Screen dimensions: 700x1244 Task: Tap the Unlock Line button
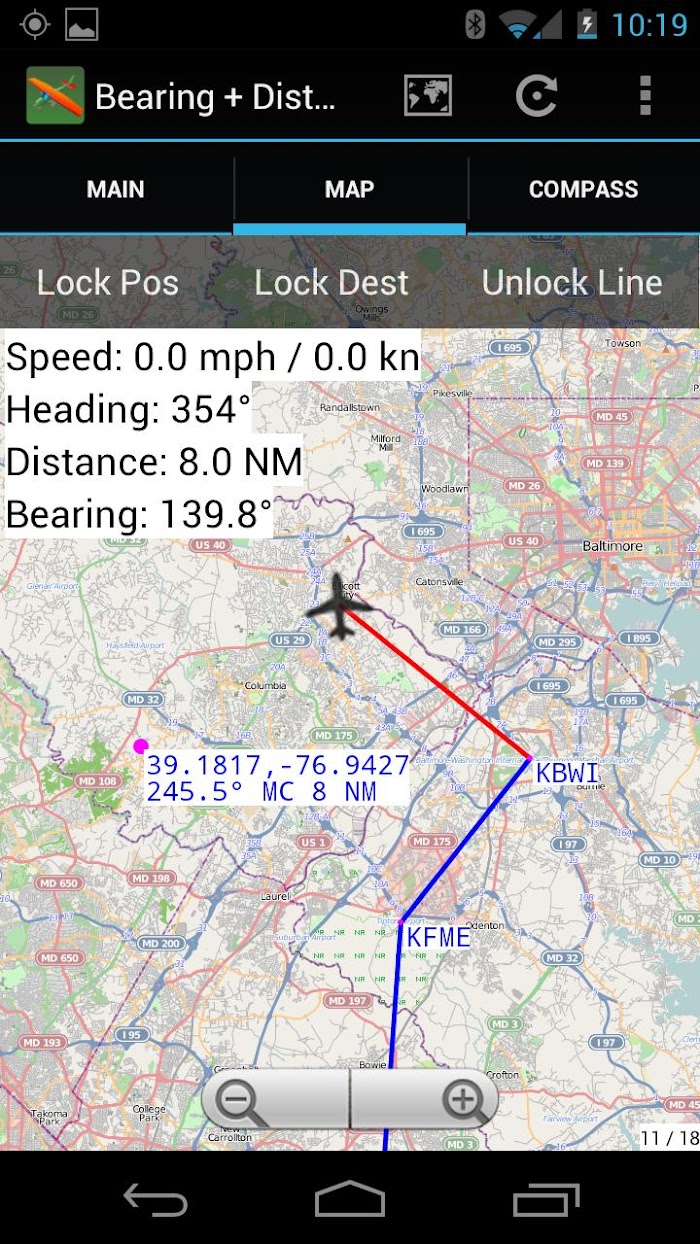coord(572,283)
